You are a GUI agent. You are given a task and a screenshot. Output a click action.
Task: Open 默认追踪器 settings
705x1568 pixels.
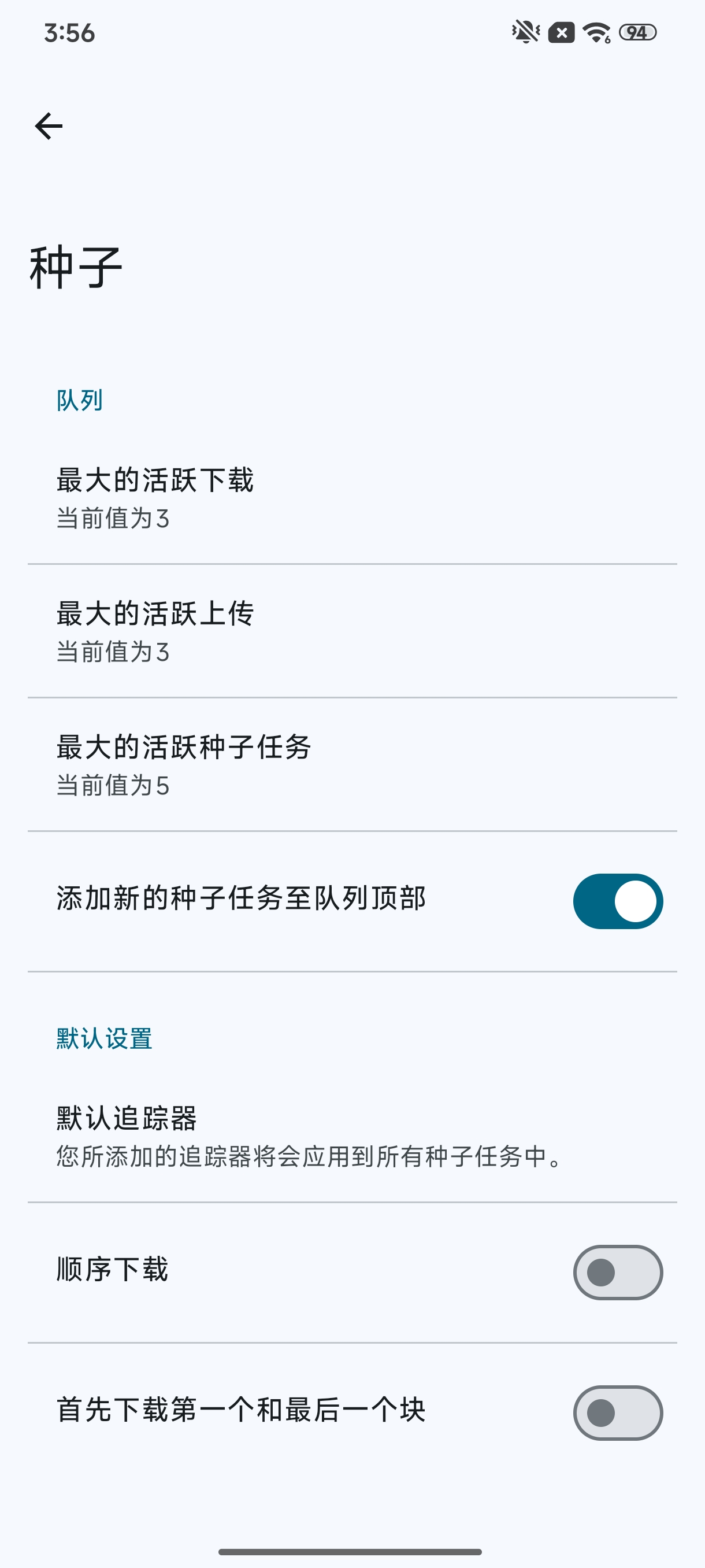352,1136
